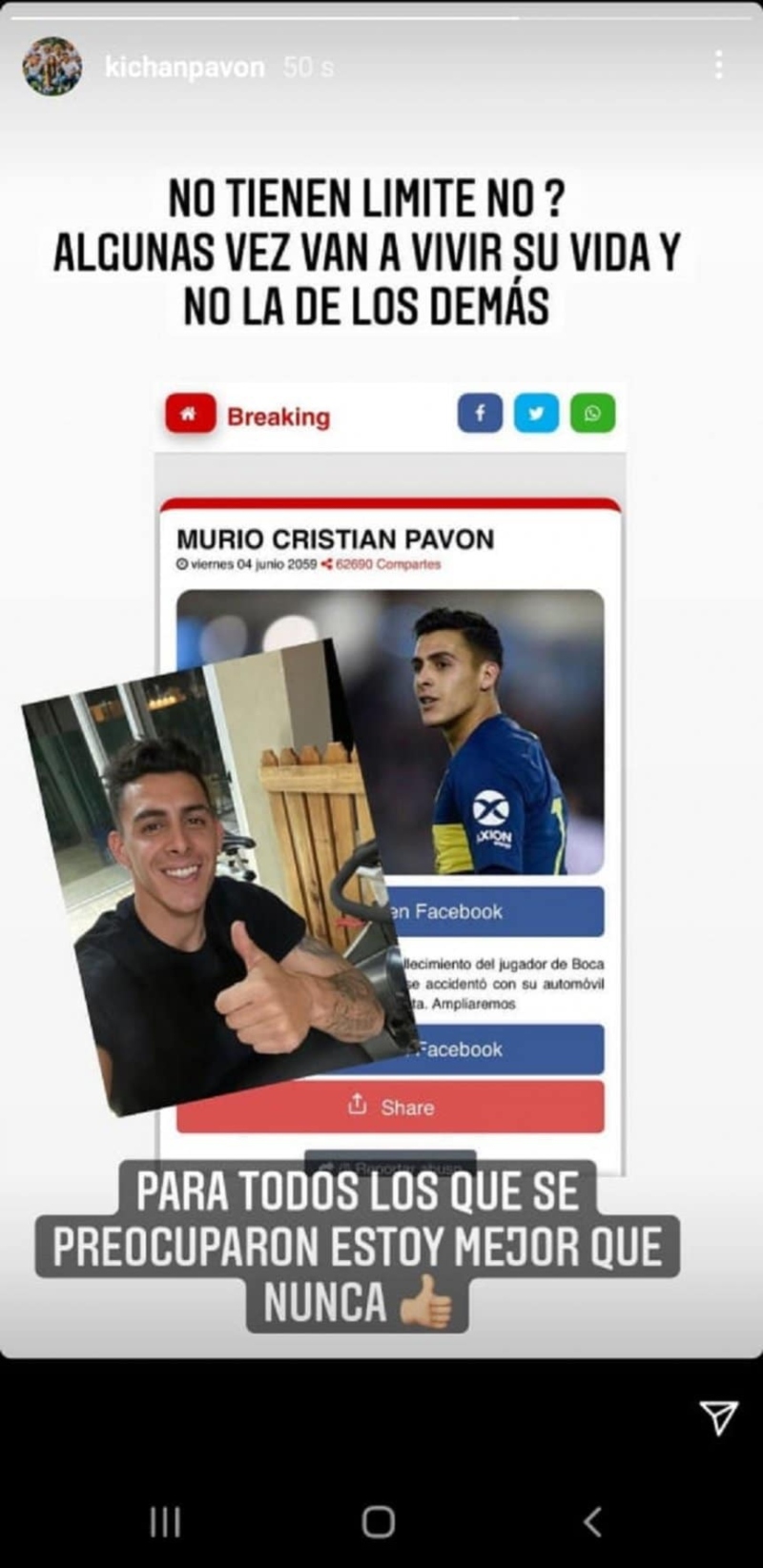Go back with the system back button

[x=592, y=1521]
